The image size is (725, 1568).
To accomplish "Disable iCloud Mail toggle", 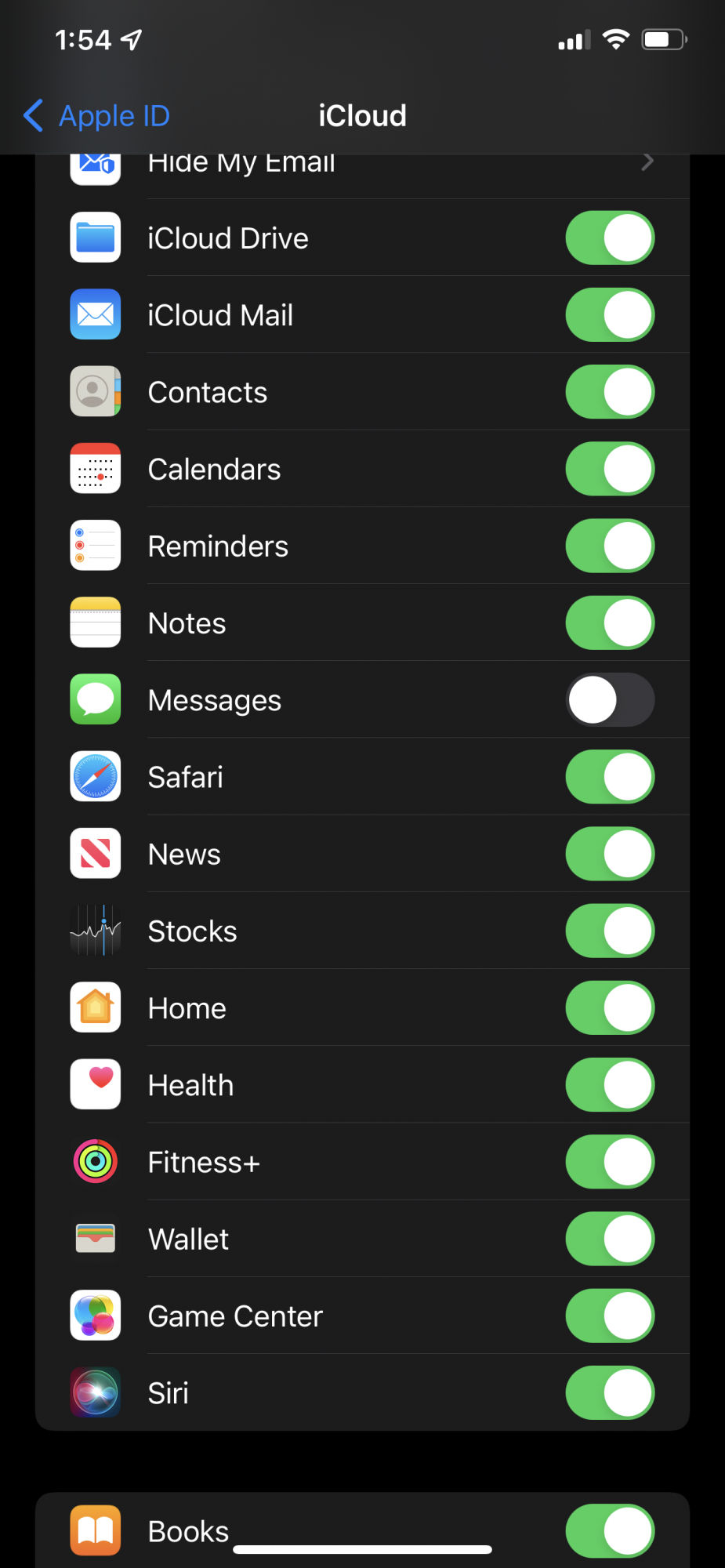I will (610, 315).
